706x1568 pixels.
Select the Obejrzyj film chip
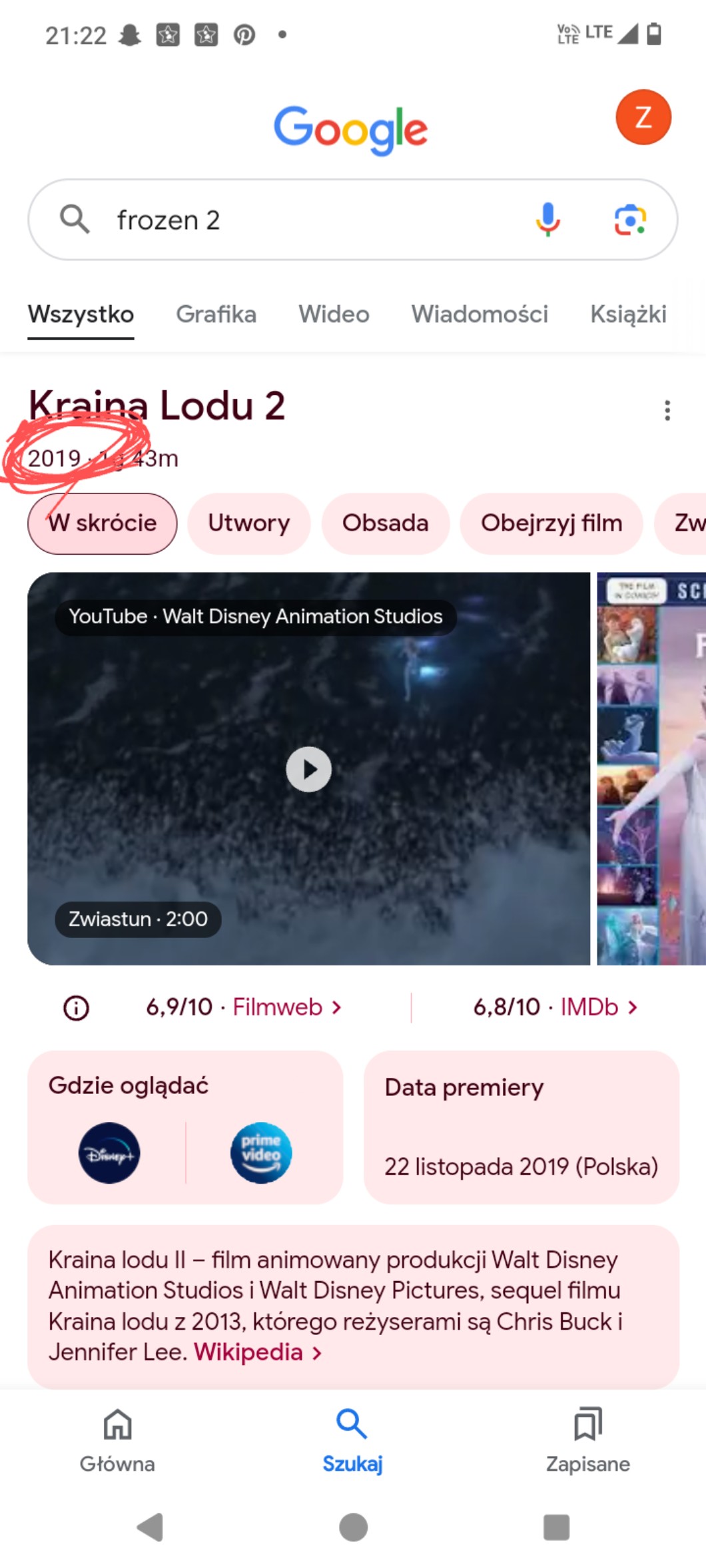tap(551, 523)
